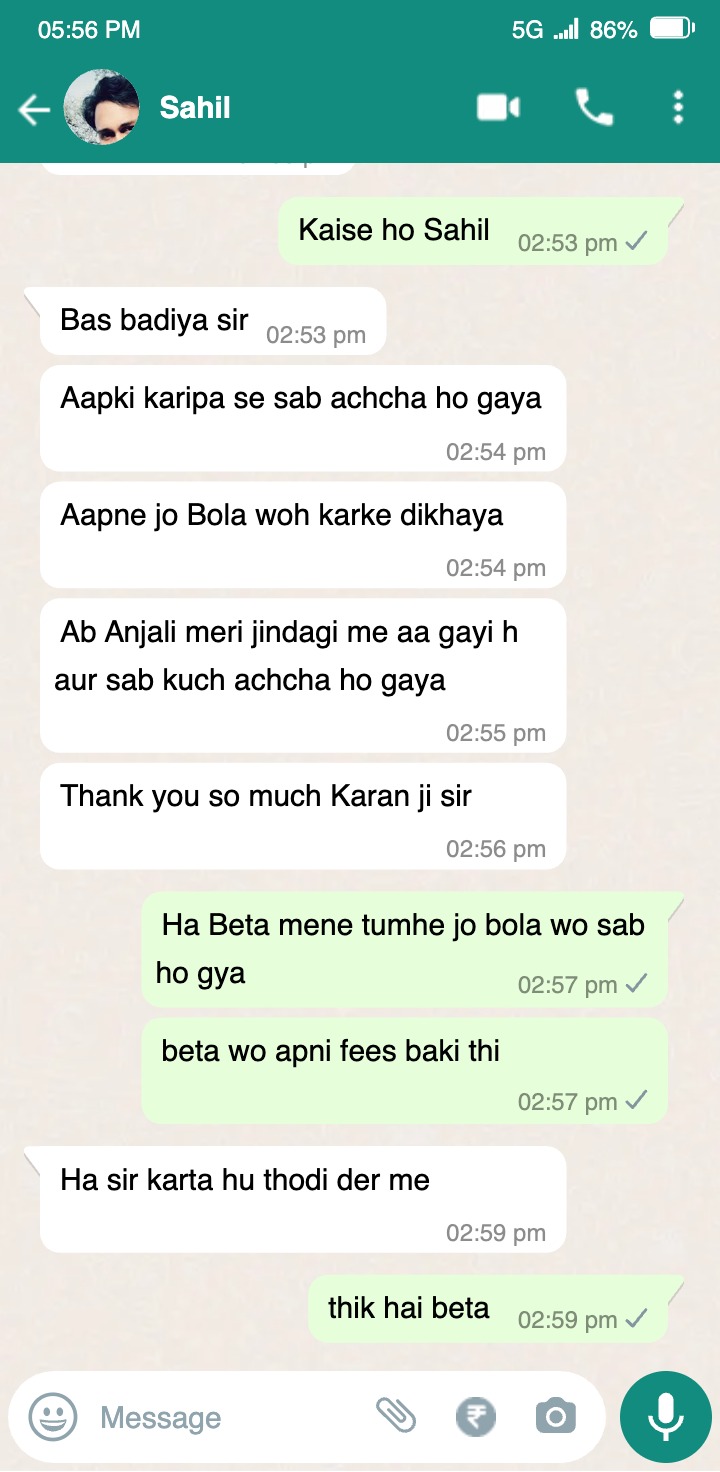Open the rupee payment option

point(476,1417)
